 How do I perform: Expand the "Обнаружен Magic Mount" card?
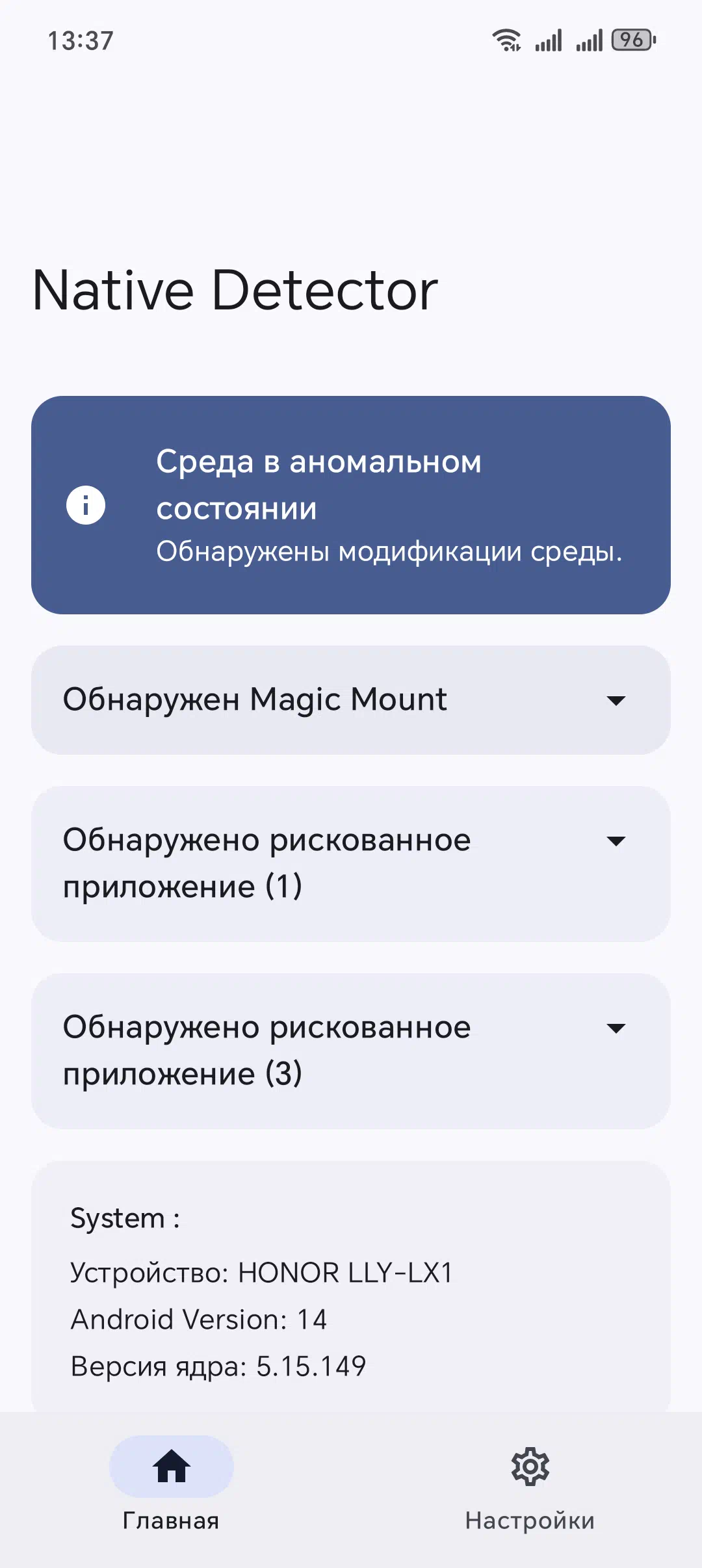(x=351, y=700)
